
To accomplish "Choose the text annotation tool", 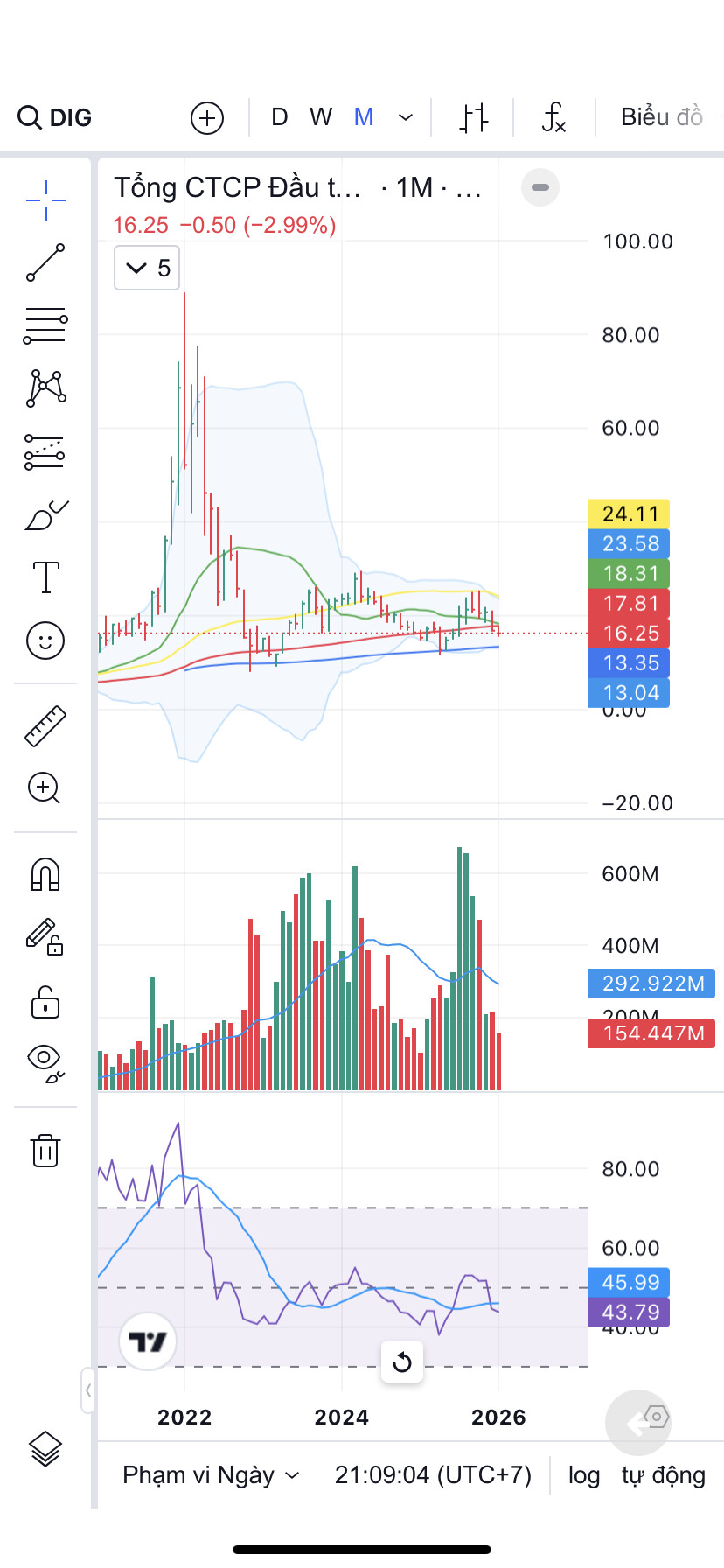I will (45, 577).
